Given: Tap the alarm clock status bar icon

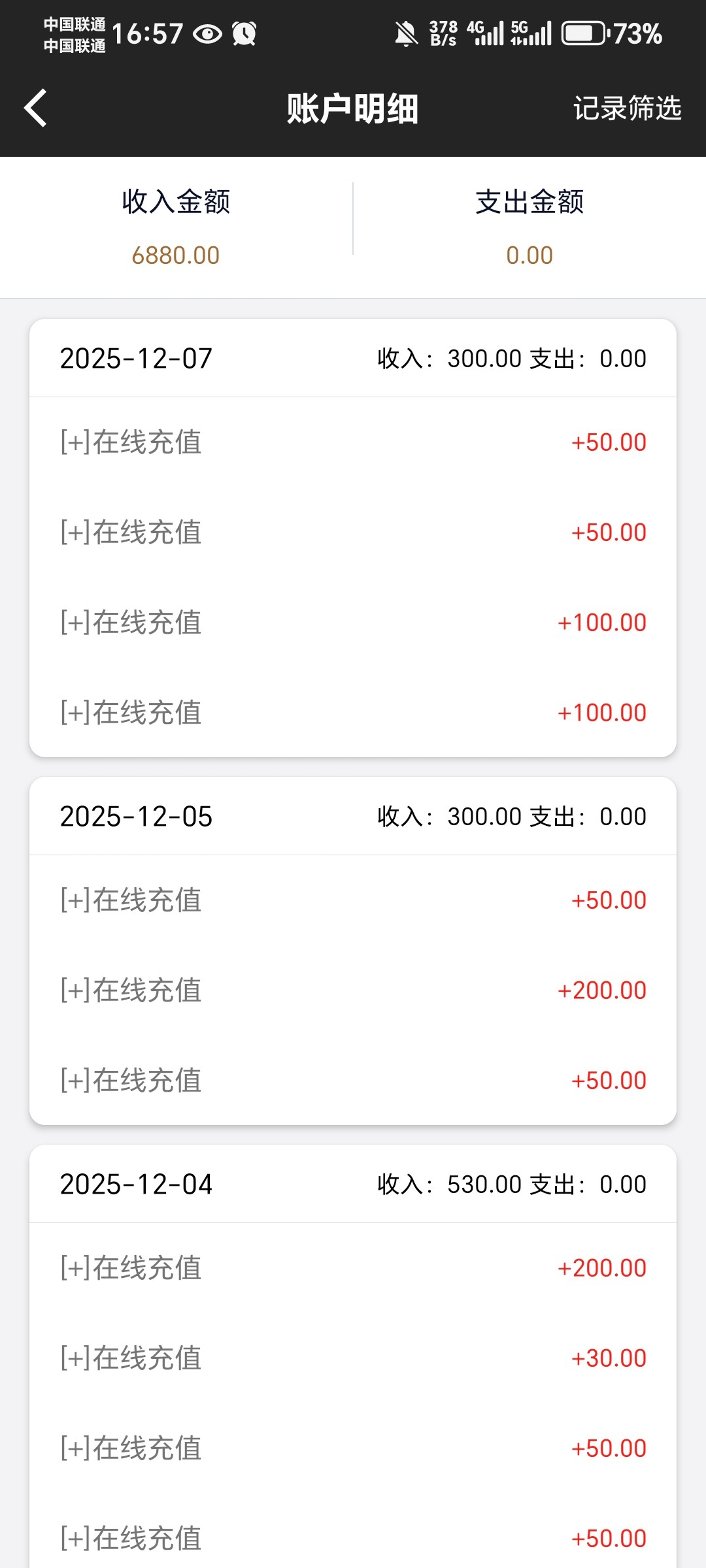Looking at the screenshot, I should [243, 33].
